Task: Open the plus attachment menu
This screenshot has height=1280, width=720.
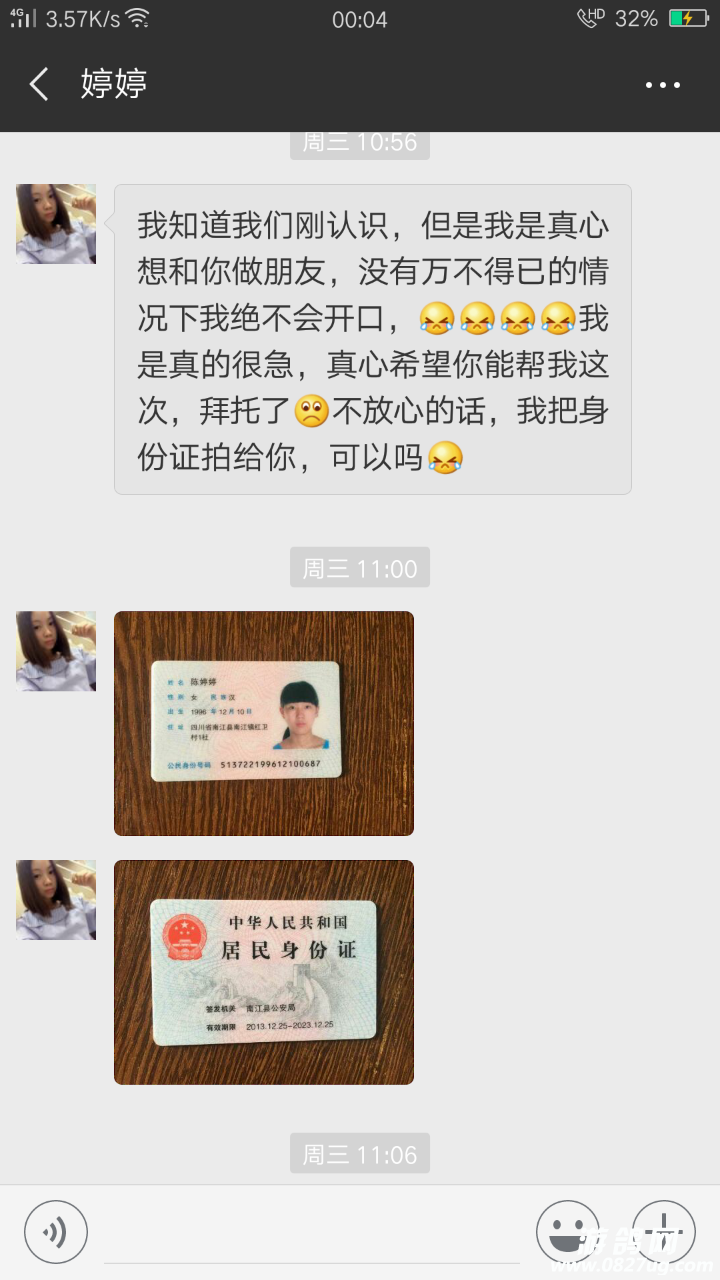Action: (x=663, y=1232)
